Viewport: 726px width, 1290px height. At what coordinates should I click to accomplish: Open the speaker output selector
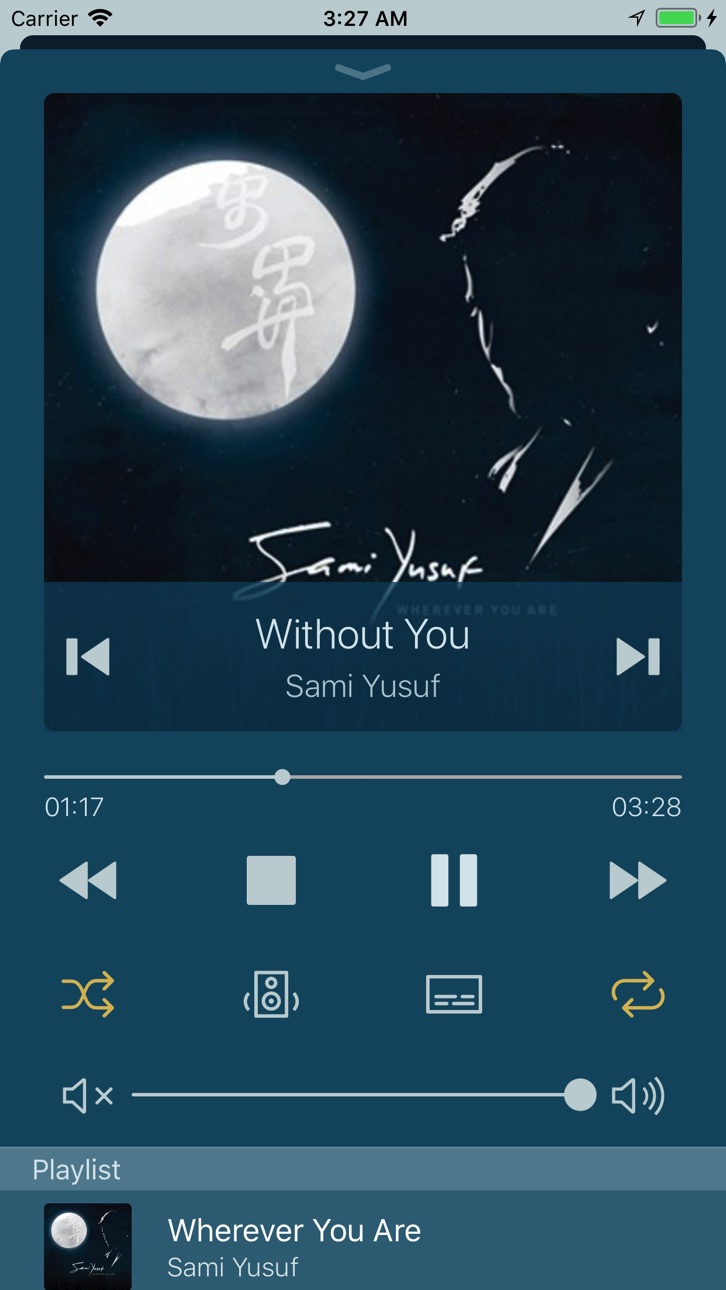(271, 994)
